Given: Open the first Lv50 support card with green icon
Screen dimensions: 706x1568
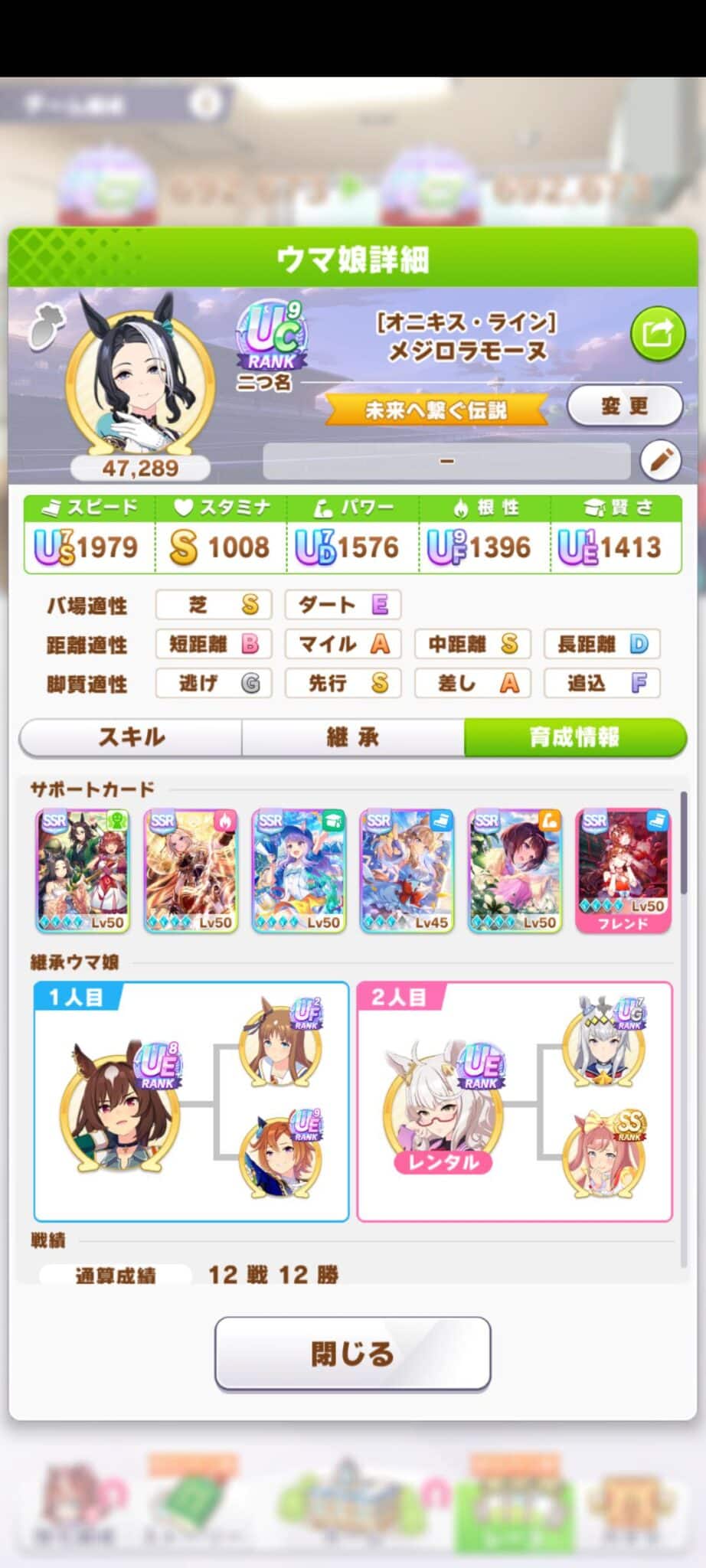Looking at the screenshot, I should coord(83,871).
